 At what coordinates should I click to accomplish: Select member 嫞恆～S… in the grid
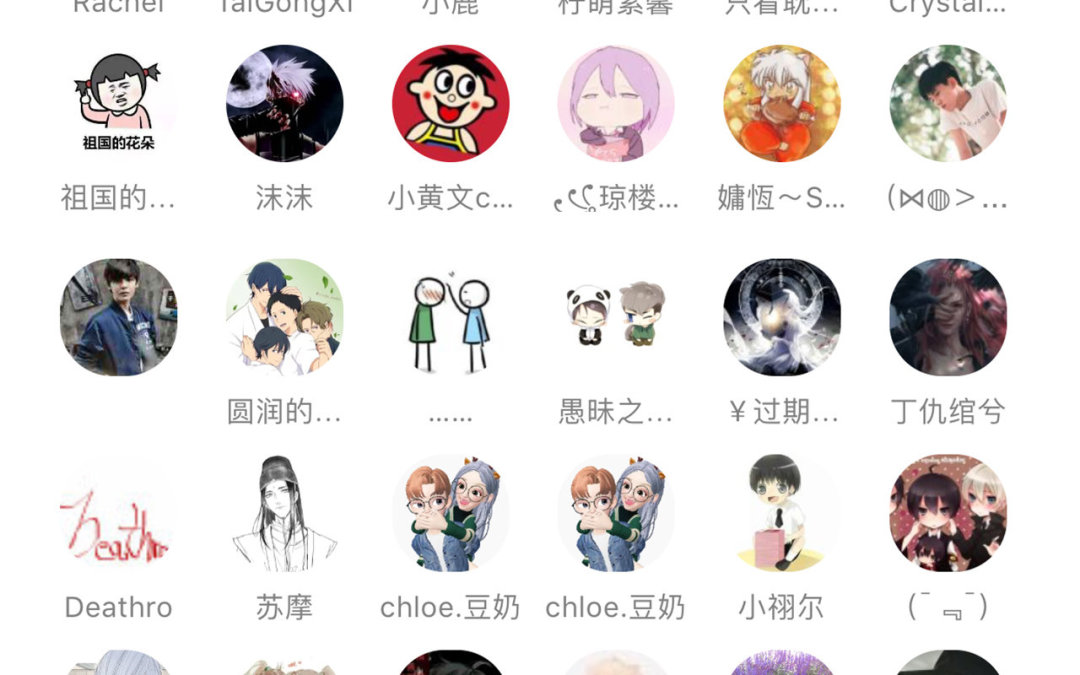click(x=782, y=104)
